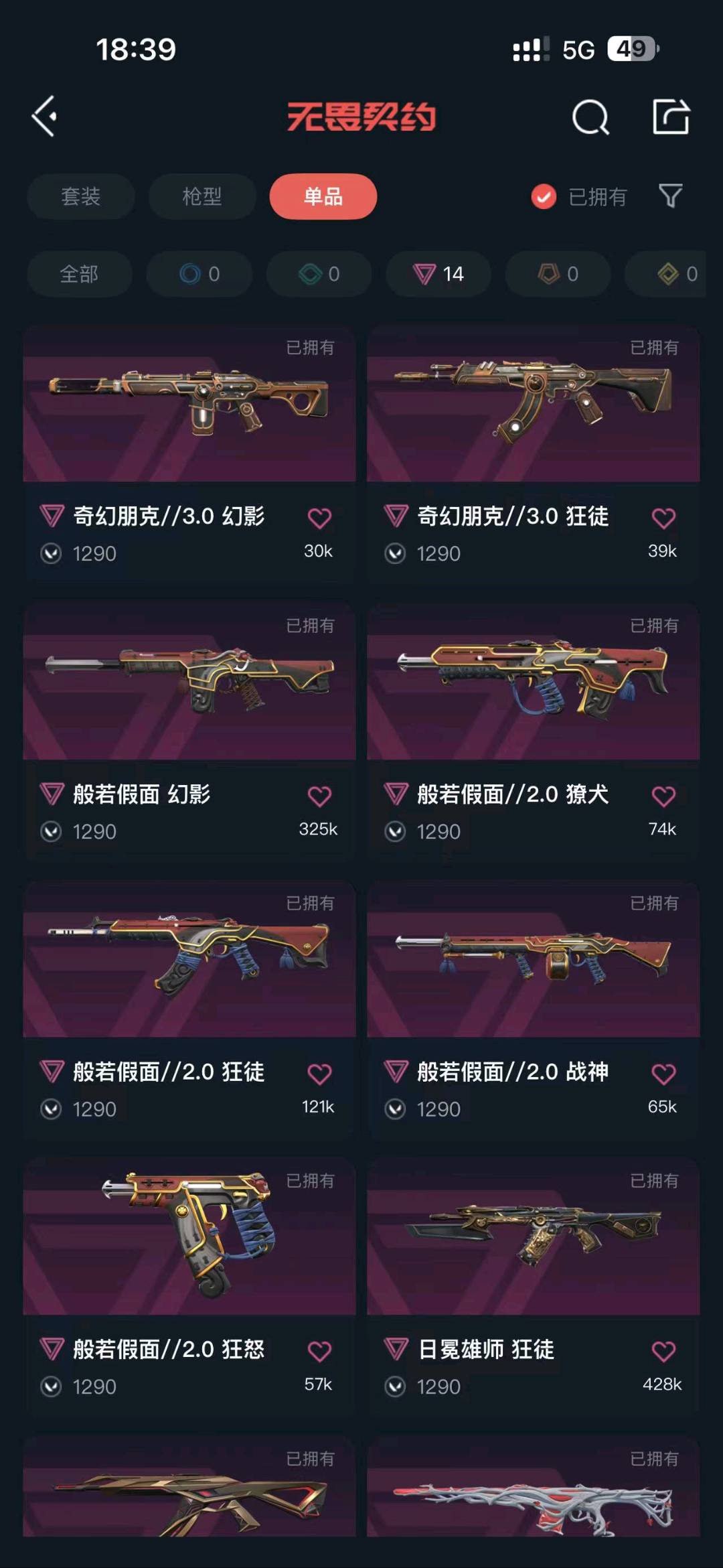
Task: Uncheck the 已拥有 checkbox
Action: tap(544, 197)
